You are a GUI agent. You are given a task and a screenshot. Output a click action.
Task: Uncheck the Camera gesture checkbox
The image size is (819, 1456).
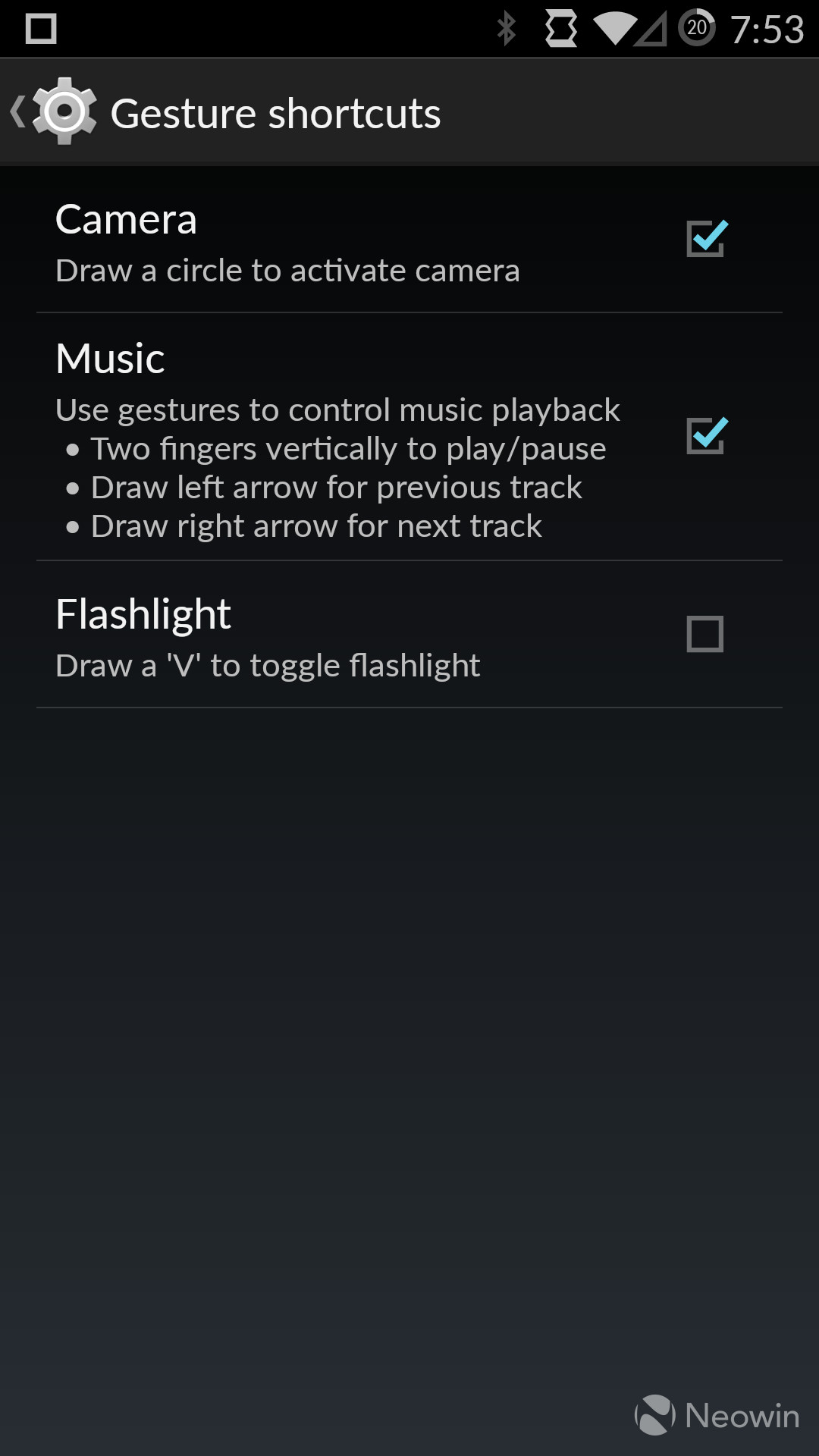pos(707,238)
